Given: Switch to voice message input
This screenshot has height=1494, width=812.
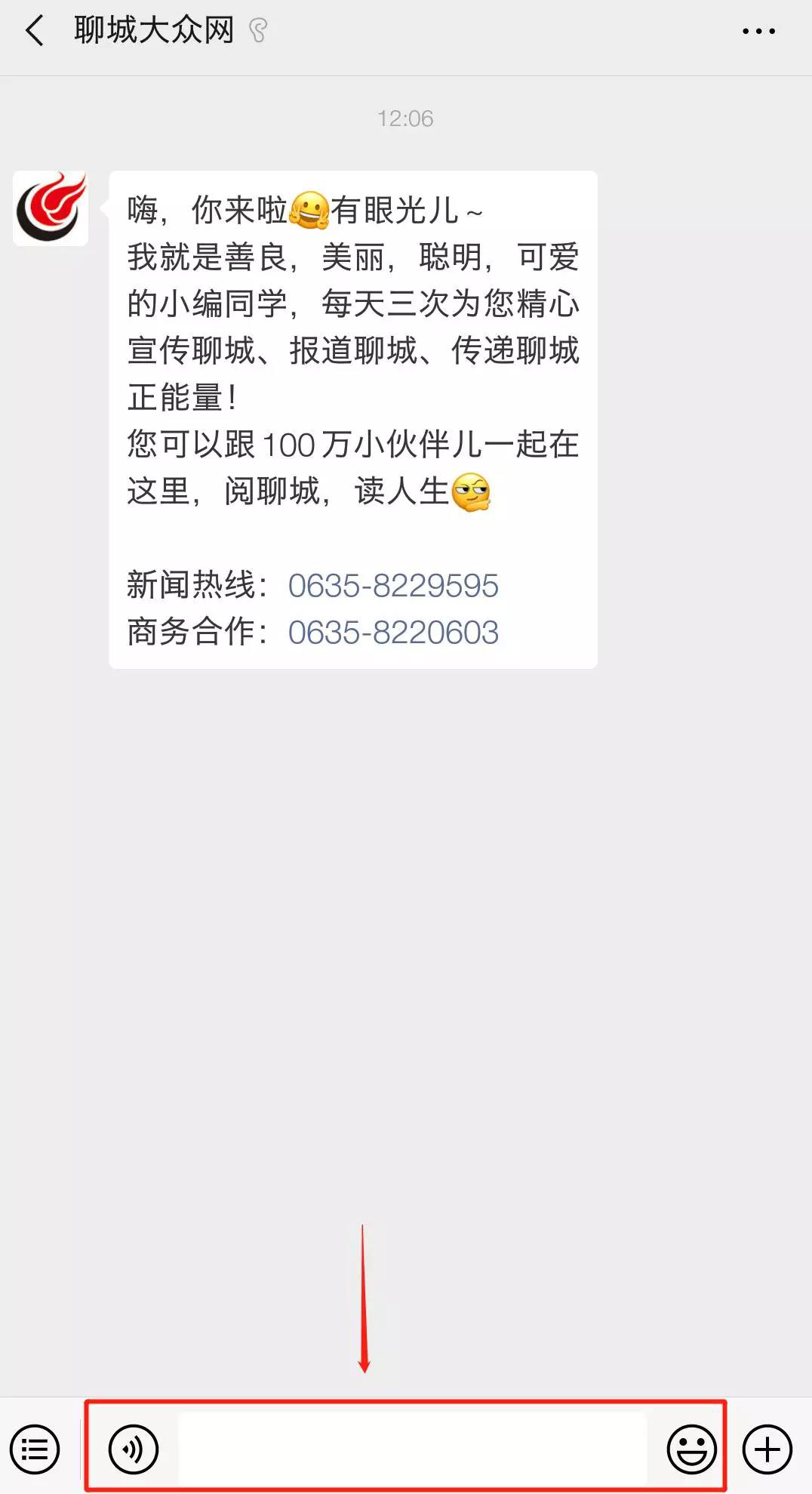Looking at the screenshot, I should click(x=134, y=1449).
